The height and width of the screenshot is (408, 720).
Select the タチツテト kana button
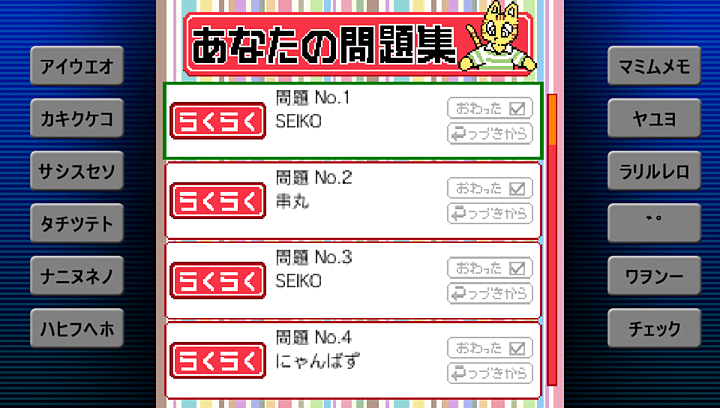coord(77,222)
